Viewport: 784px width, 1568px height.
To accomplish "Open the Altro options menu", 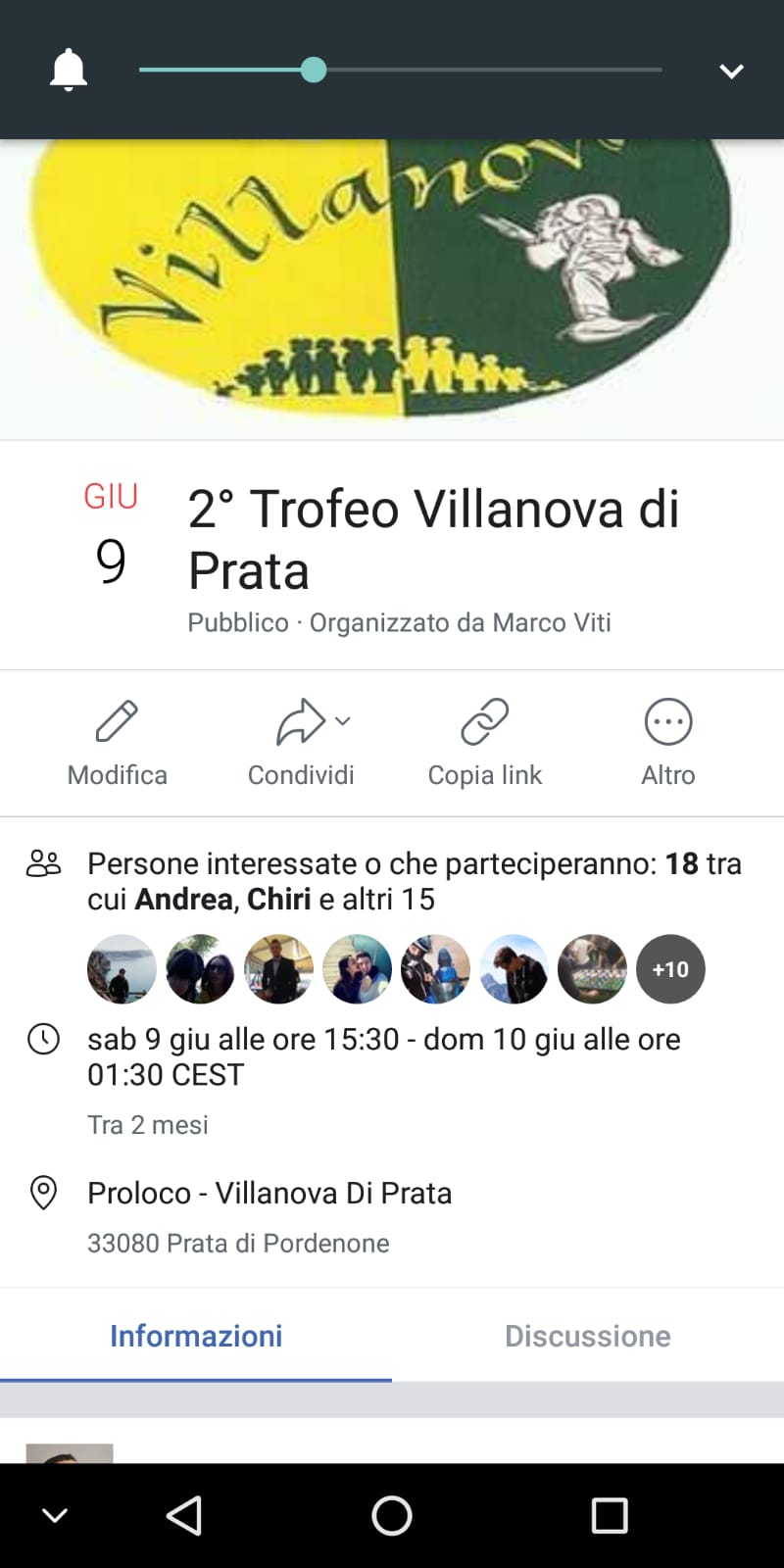I will 668,743.
